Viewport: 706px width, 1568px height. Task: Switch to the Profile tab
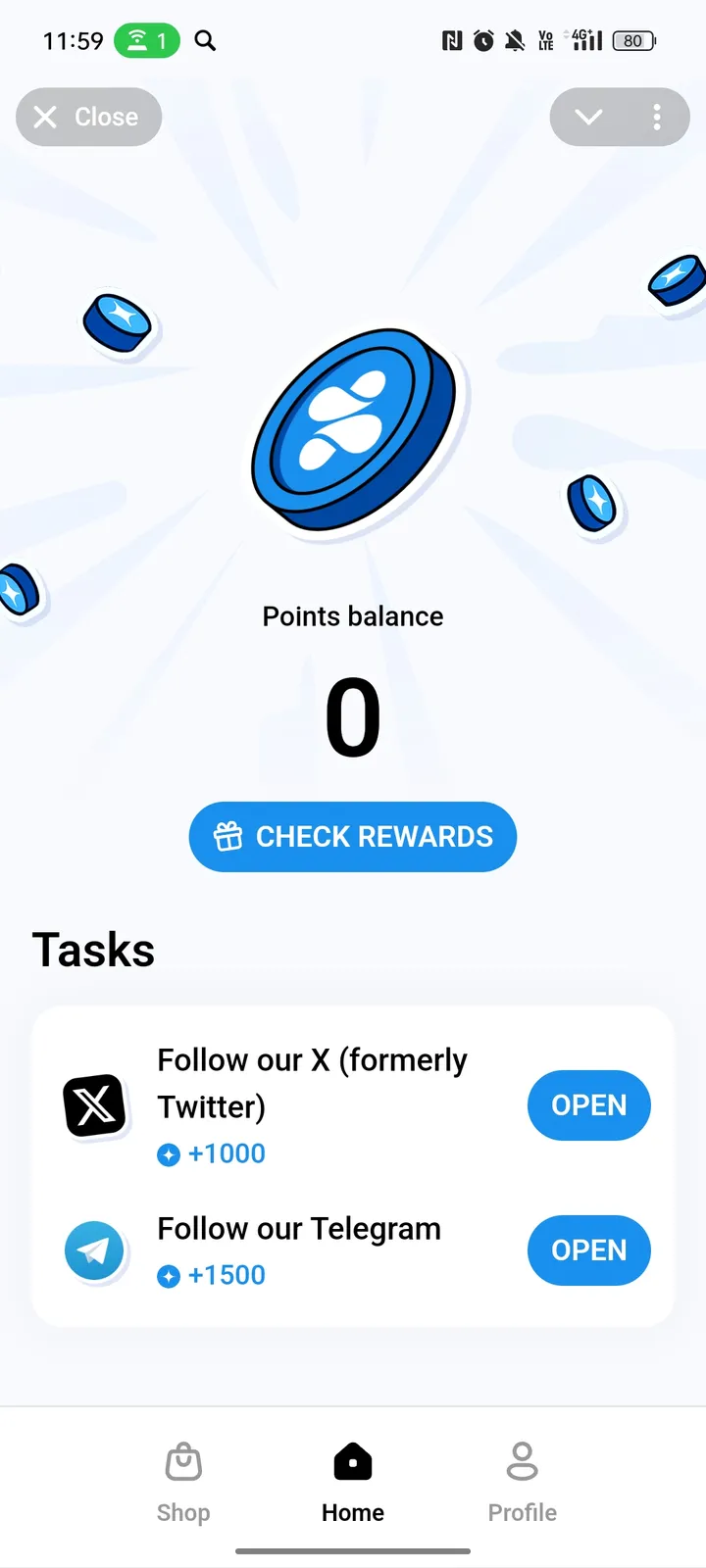pos(522,1485)
